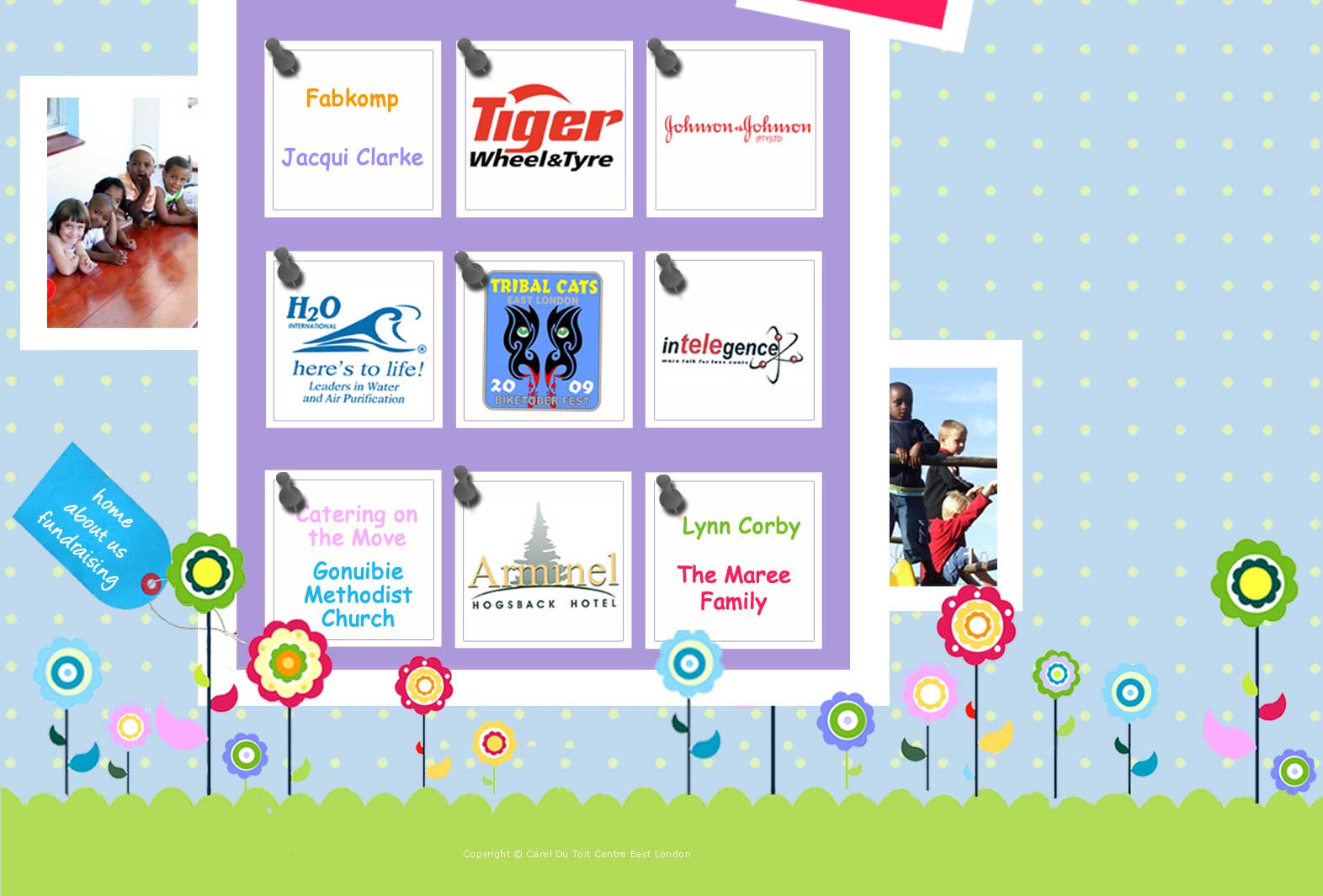Open the fundraising page
Image resolution: width=1323 pixels, height=896 pixels.
coord(77,550)
